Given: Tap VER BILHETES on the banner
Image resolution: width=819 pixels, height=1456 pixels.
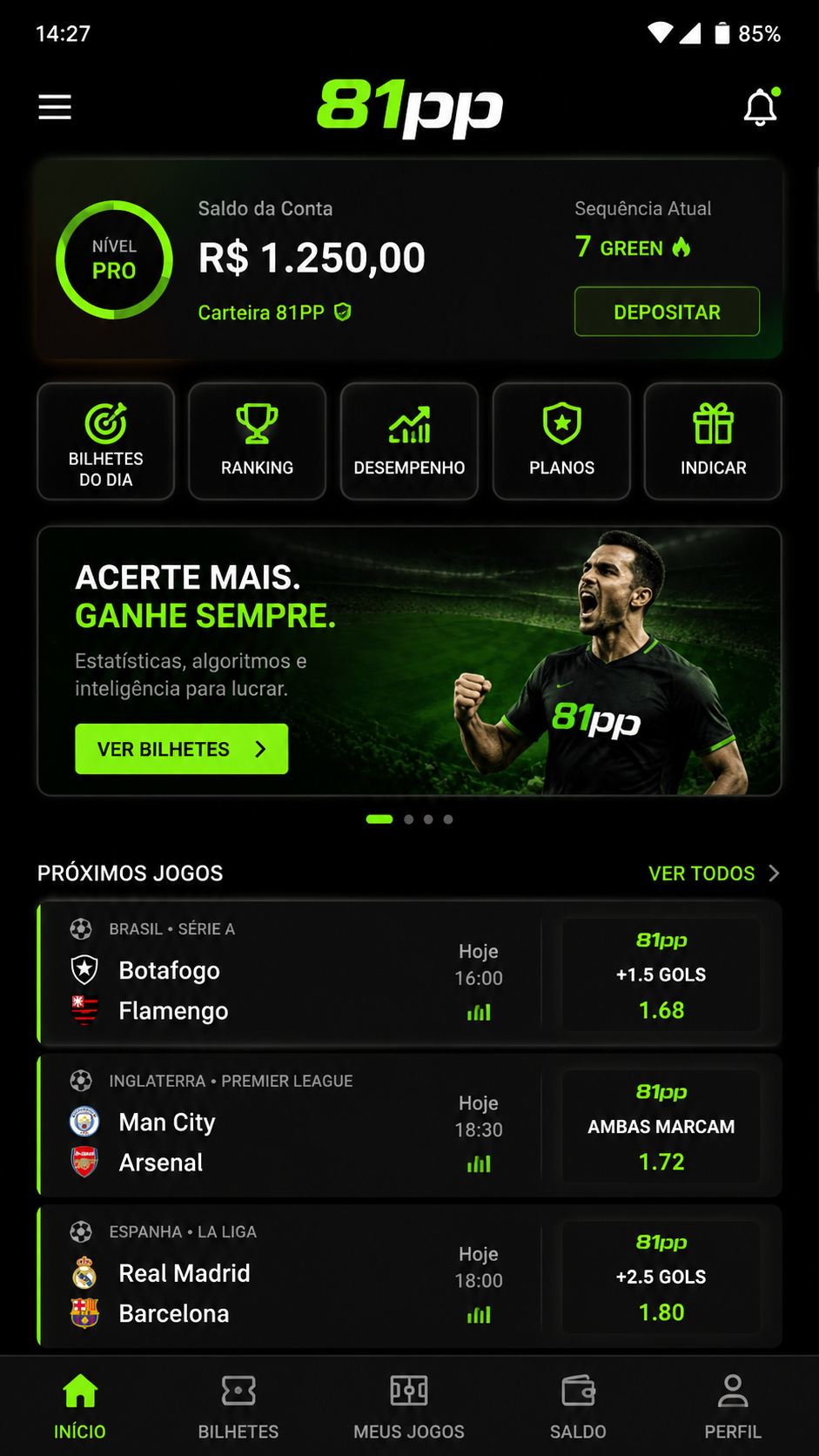Looking at the screenshot, I should 181,749.
